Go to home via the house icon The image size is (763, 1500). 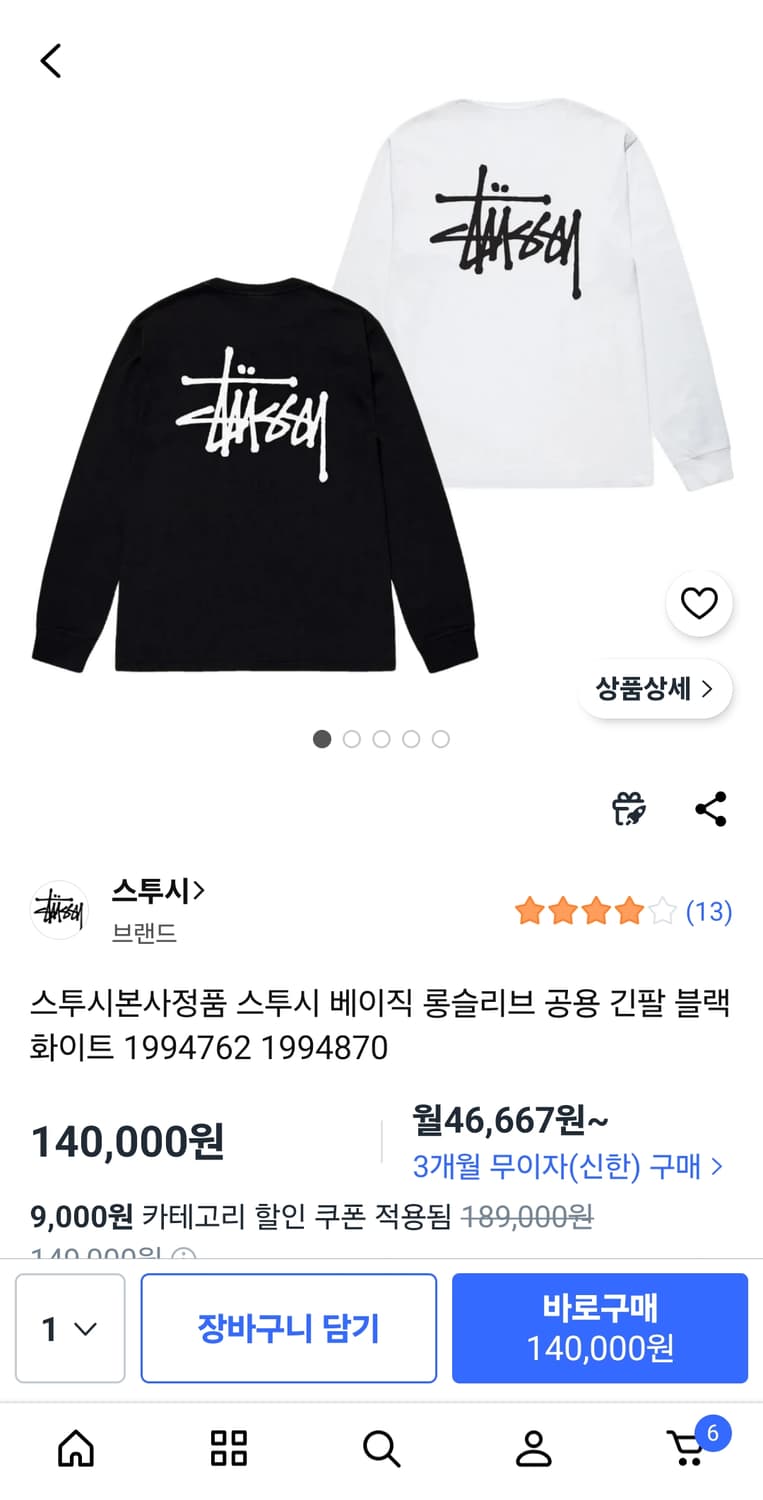point(76,1446)
